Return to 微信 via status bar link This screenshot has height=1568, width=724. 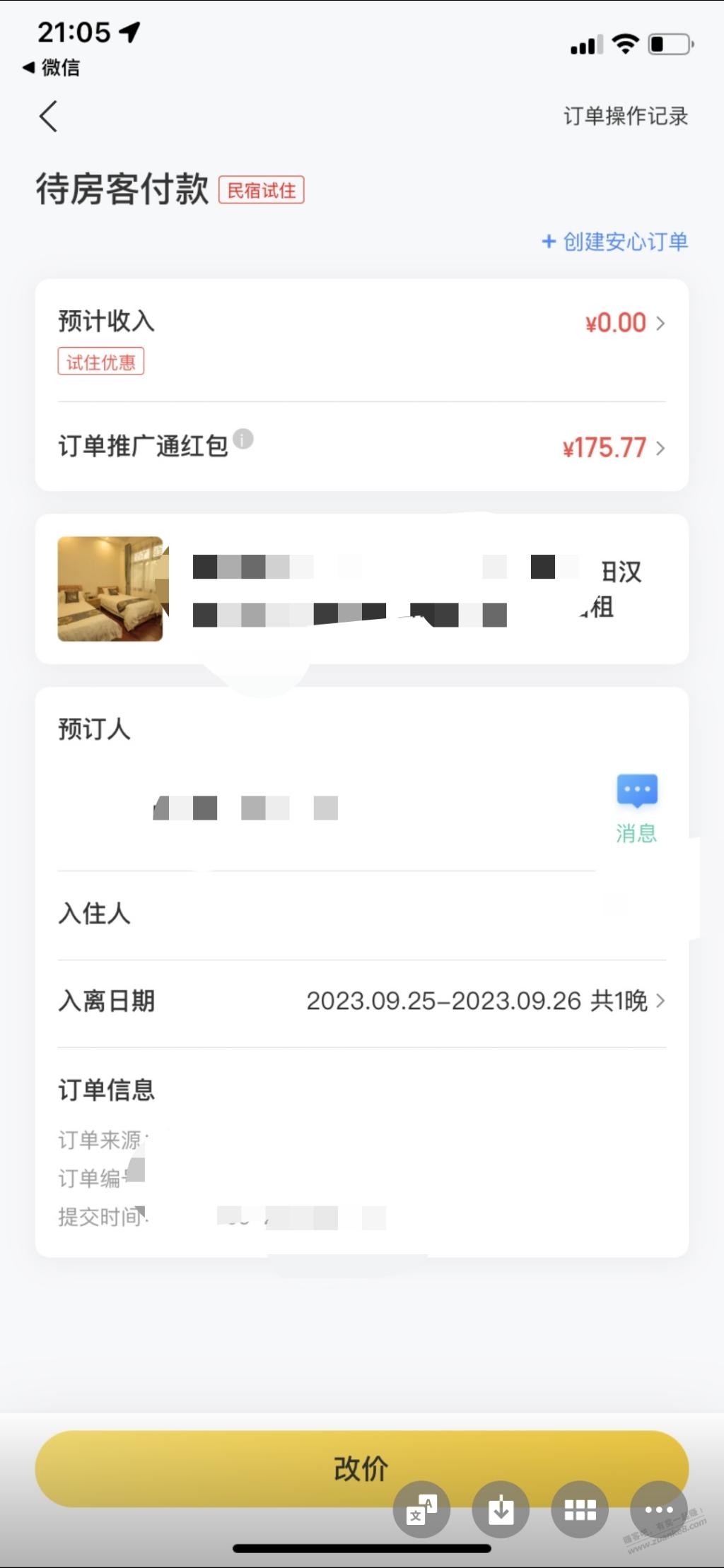pyautogui.click(x=51, y=68)
